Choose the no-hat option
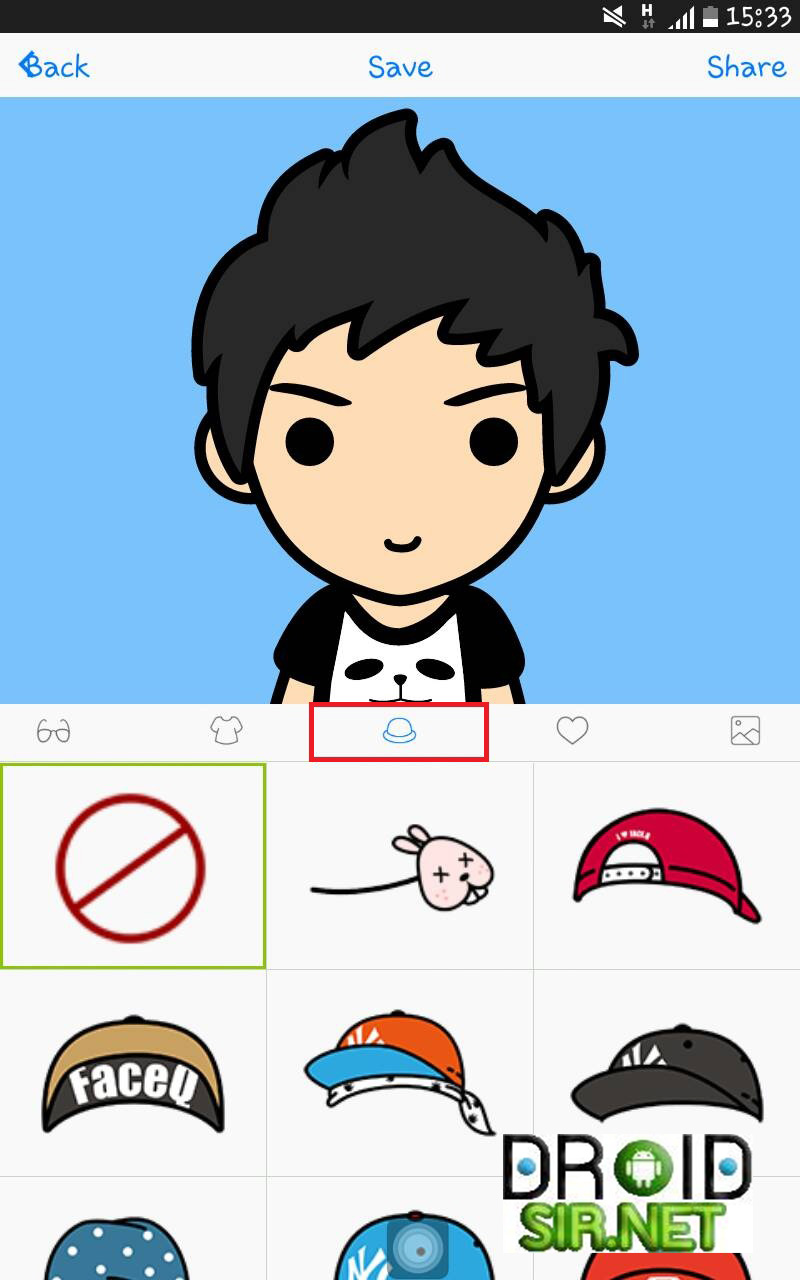The width and height of the screenshot is (800, 1280). [x=132, y=866]
